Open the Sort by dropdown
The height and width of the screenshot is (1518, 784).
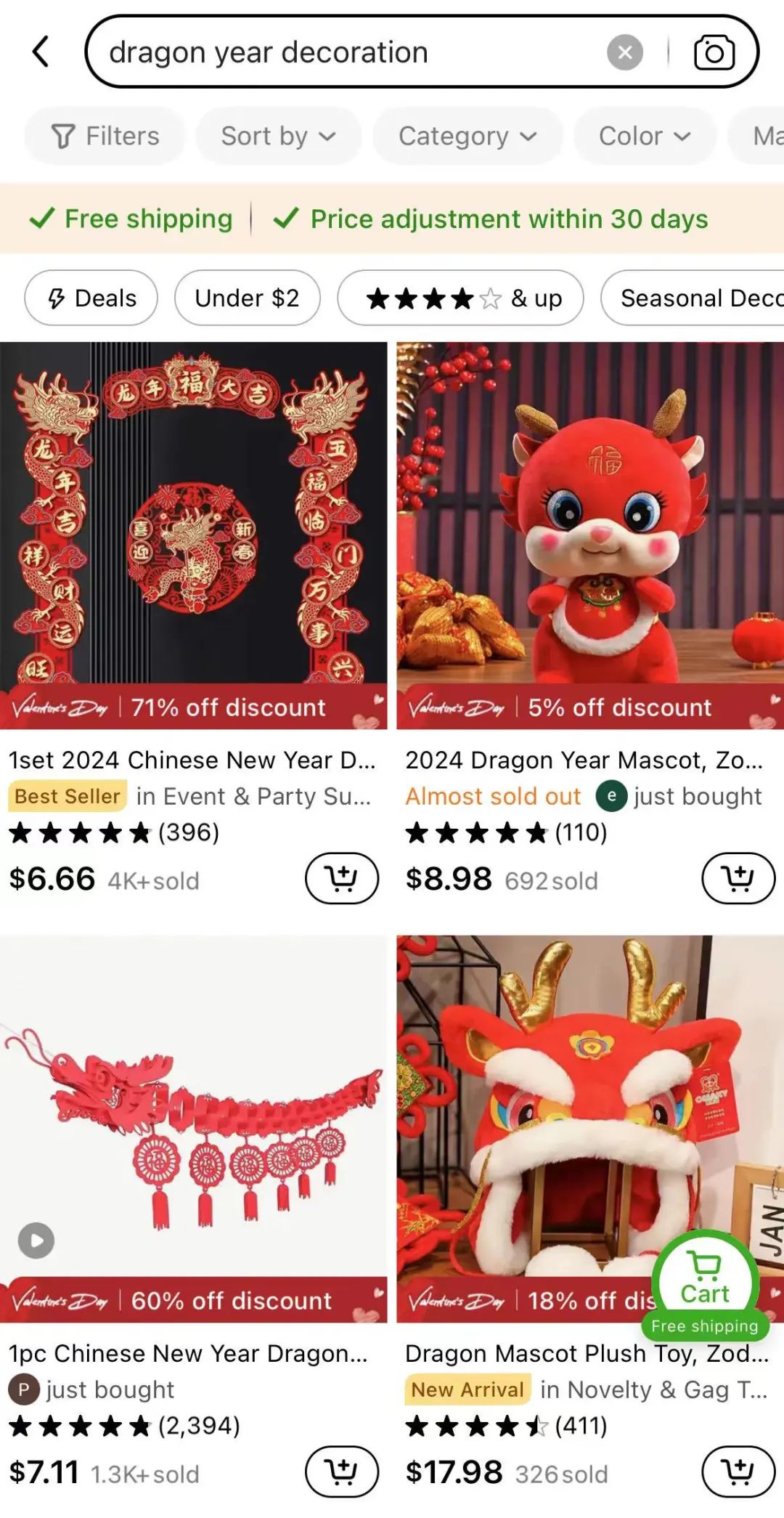coord(279,136)
